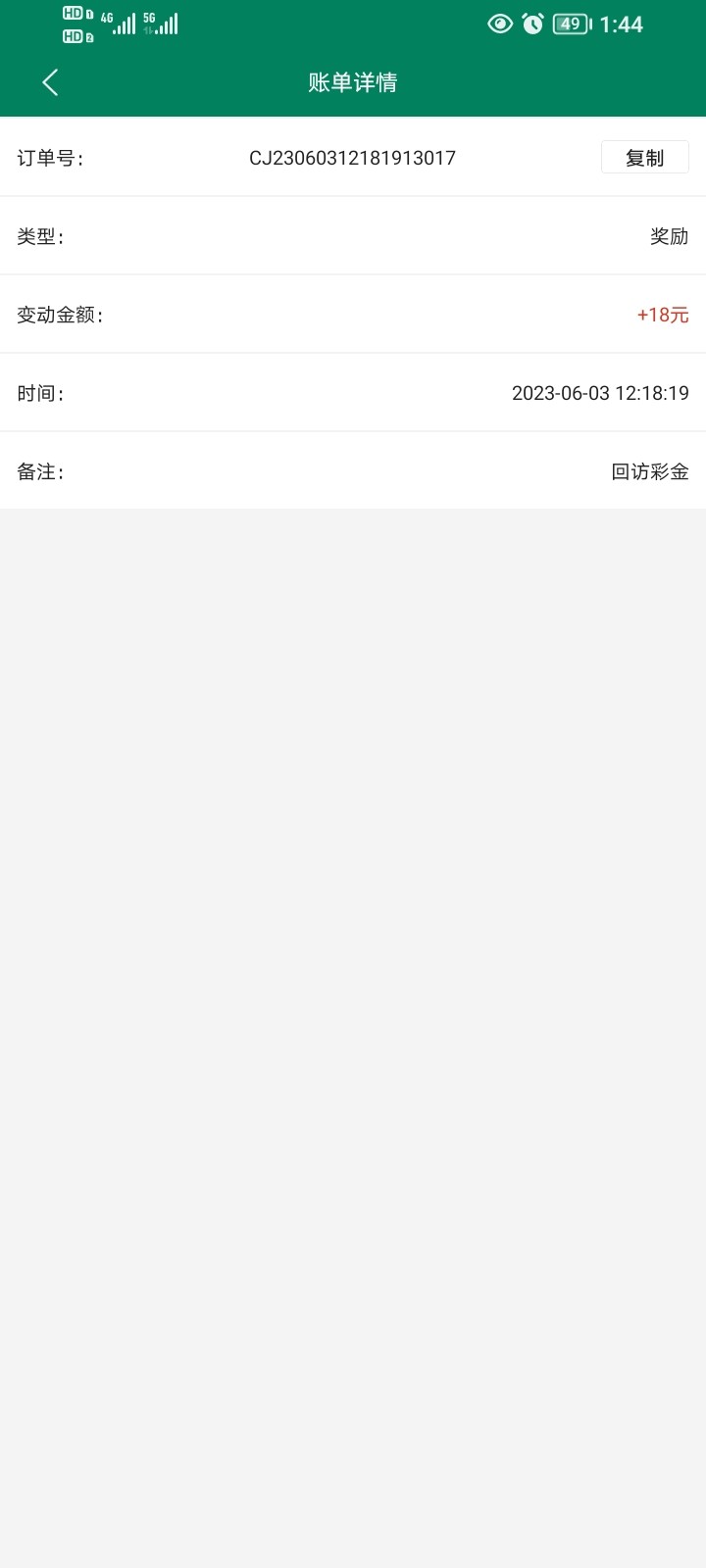Go back from the 账单详情 page

(x=51, y=82)
